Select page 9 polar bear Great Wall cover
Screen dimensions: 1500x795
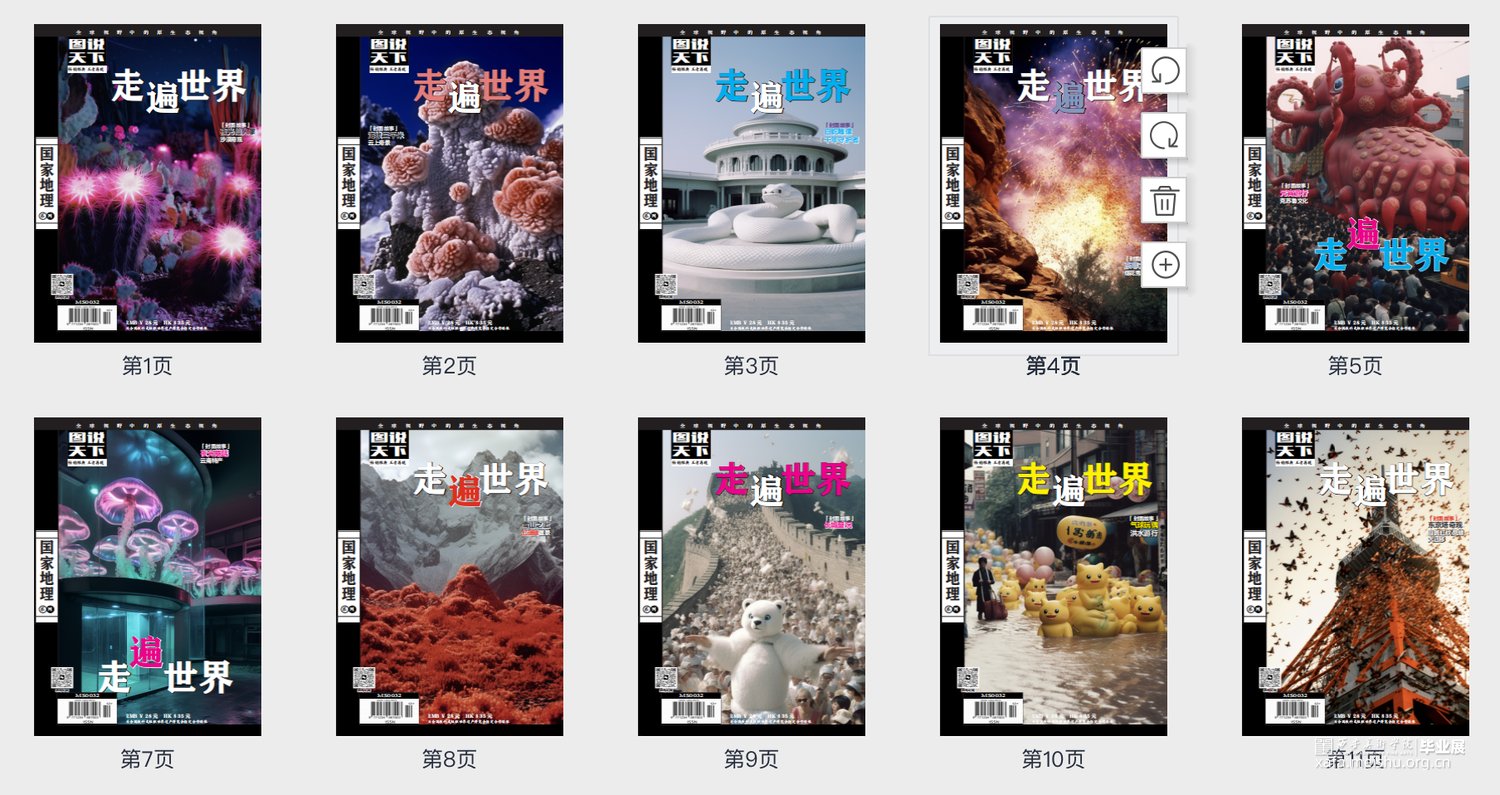point(752,577)
